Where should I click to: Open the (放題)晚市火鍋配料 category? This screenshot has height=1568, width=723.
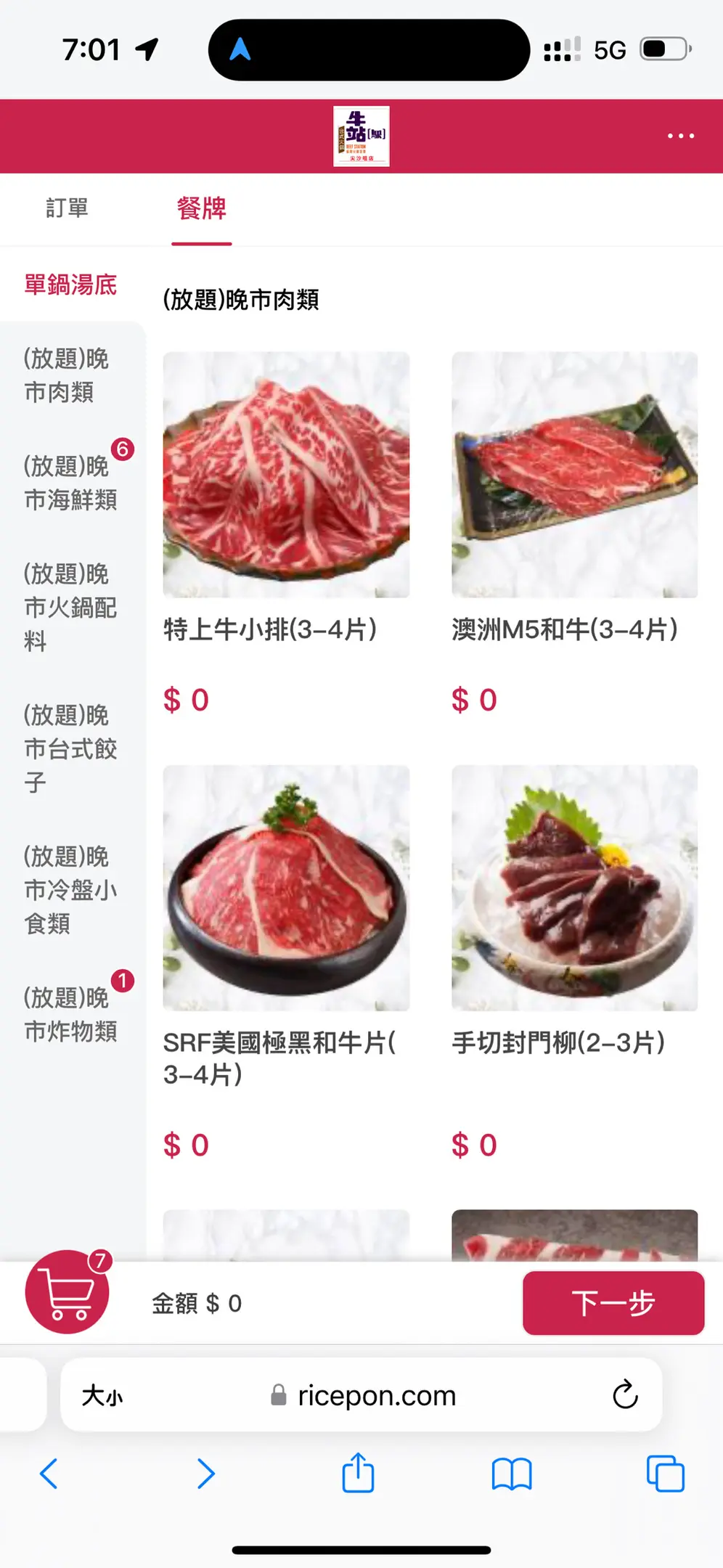point(70,607)
